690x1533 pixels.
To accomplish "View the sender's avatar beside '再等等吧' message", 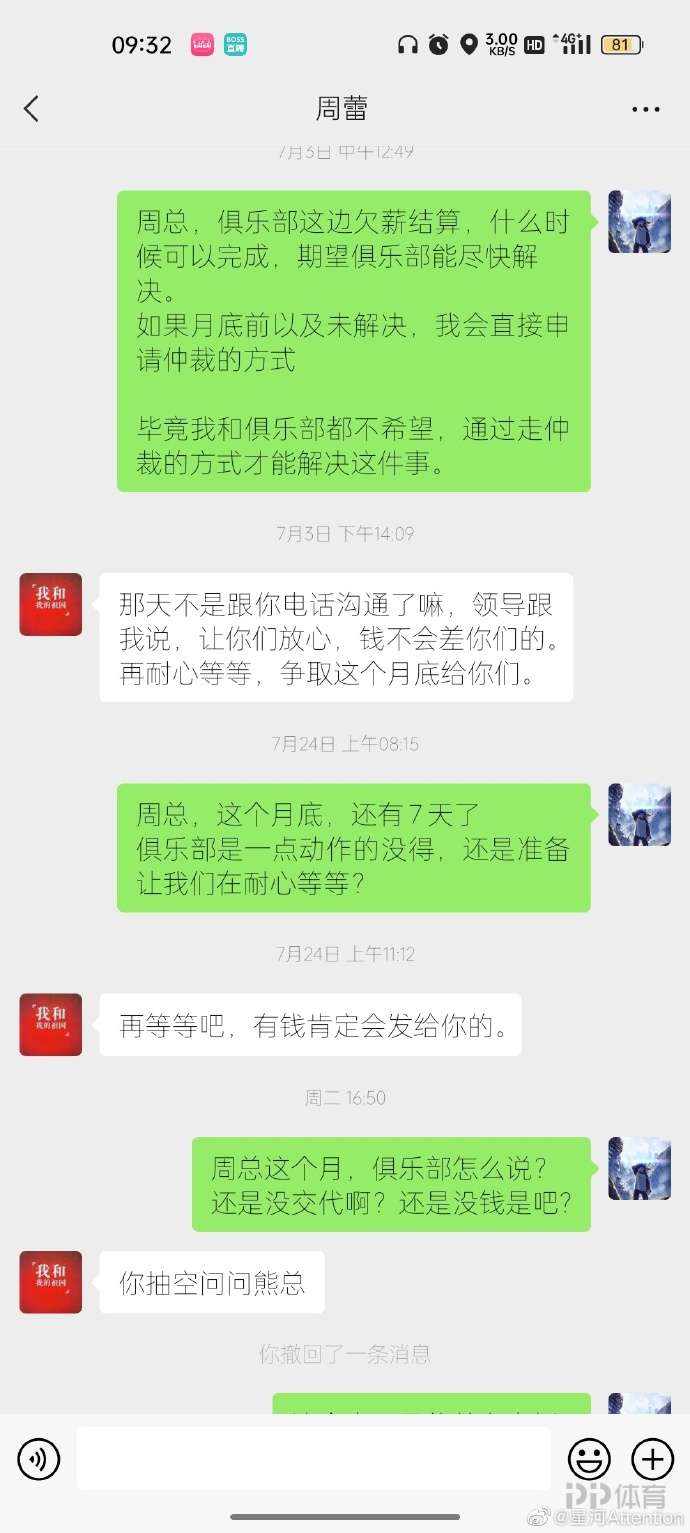I will 51,1024.
